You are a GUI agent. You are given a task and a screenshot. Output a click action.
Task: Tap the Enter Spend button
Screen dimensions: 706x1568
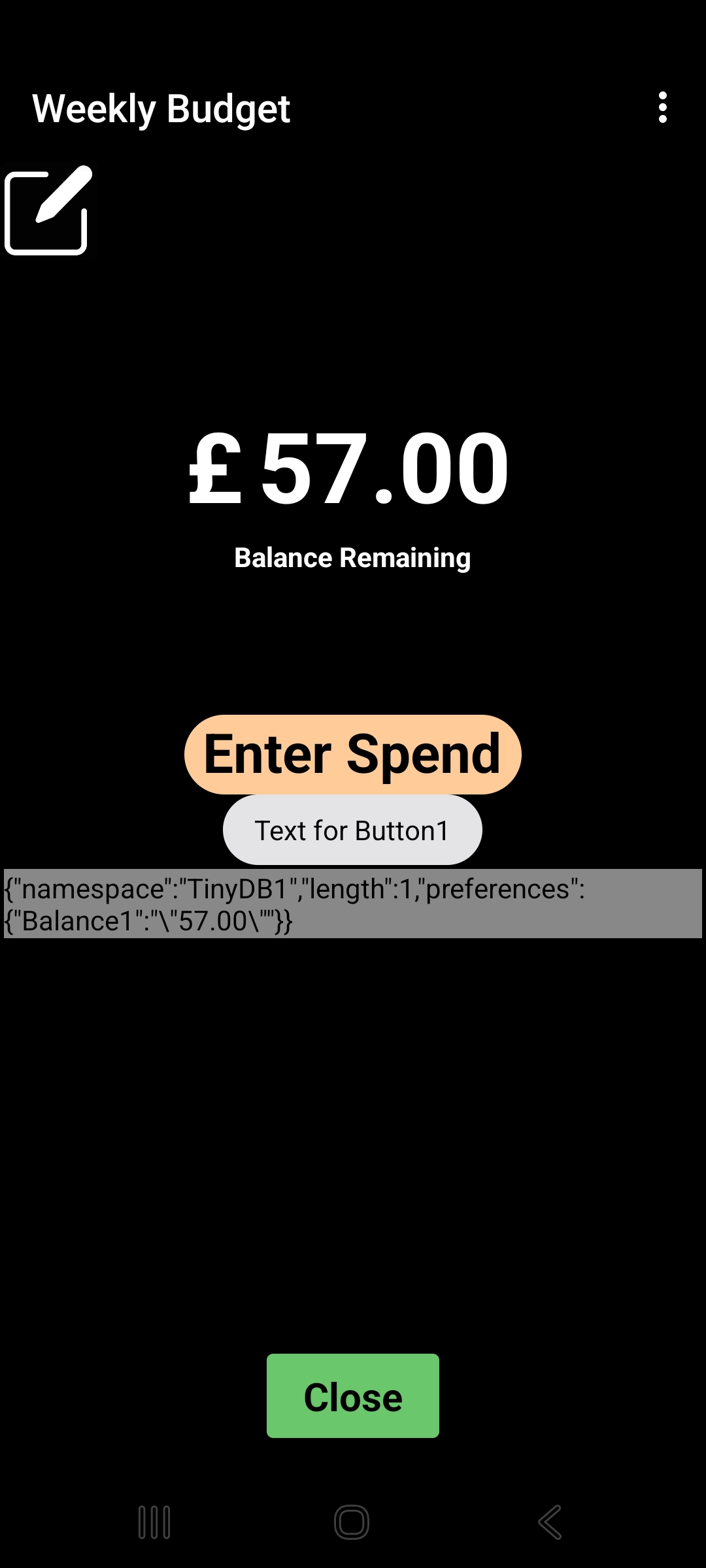click(352, 755)
